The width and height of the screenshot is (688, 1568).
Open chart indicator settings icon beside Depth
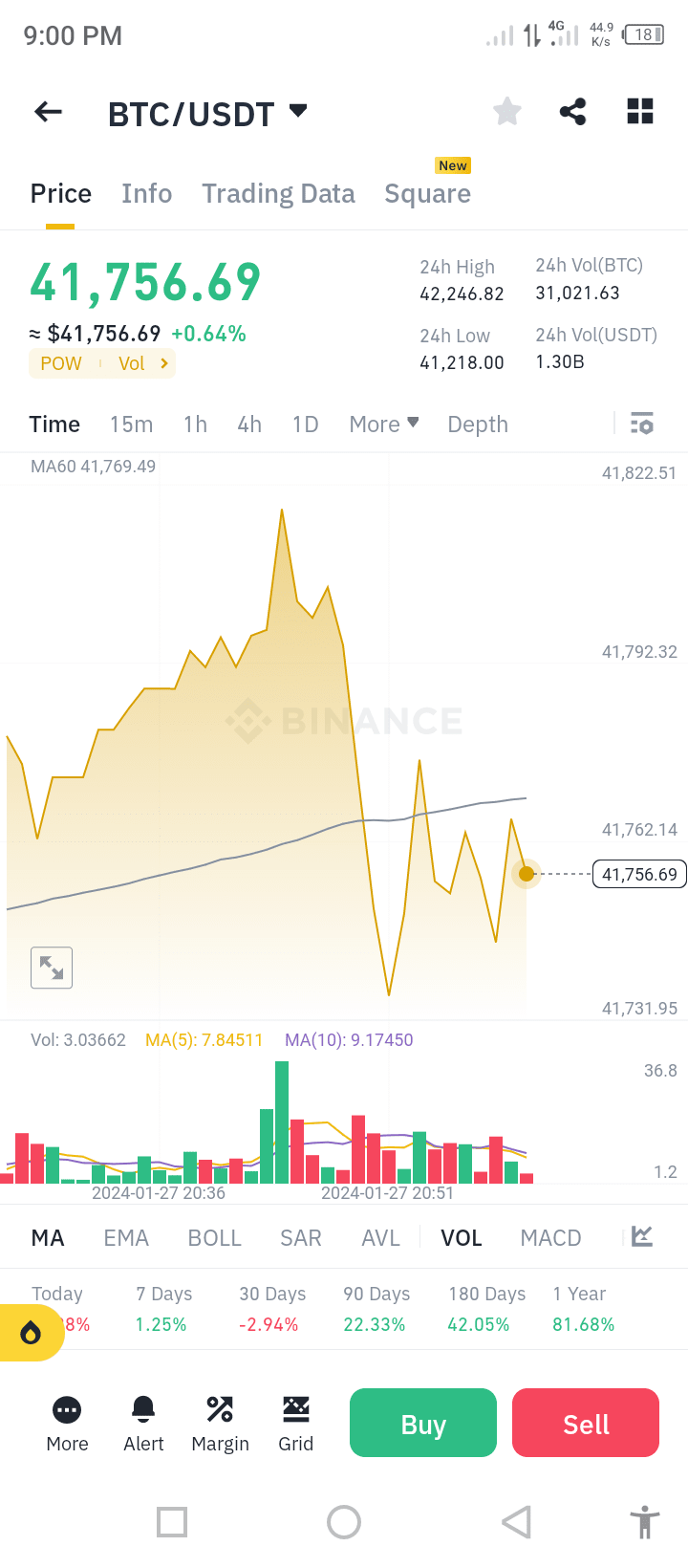[641, 423]
